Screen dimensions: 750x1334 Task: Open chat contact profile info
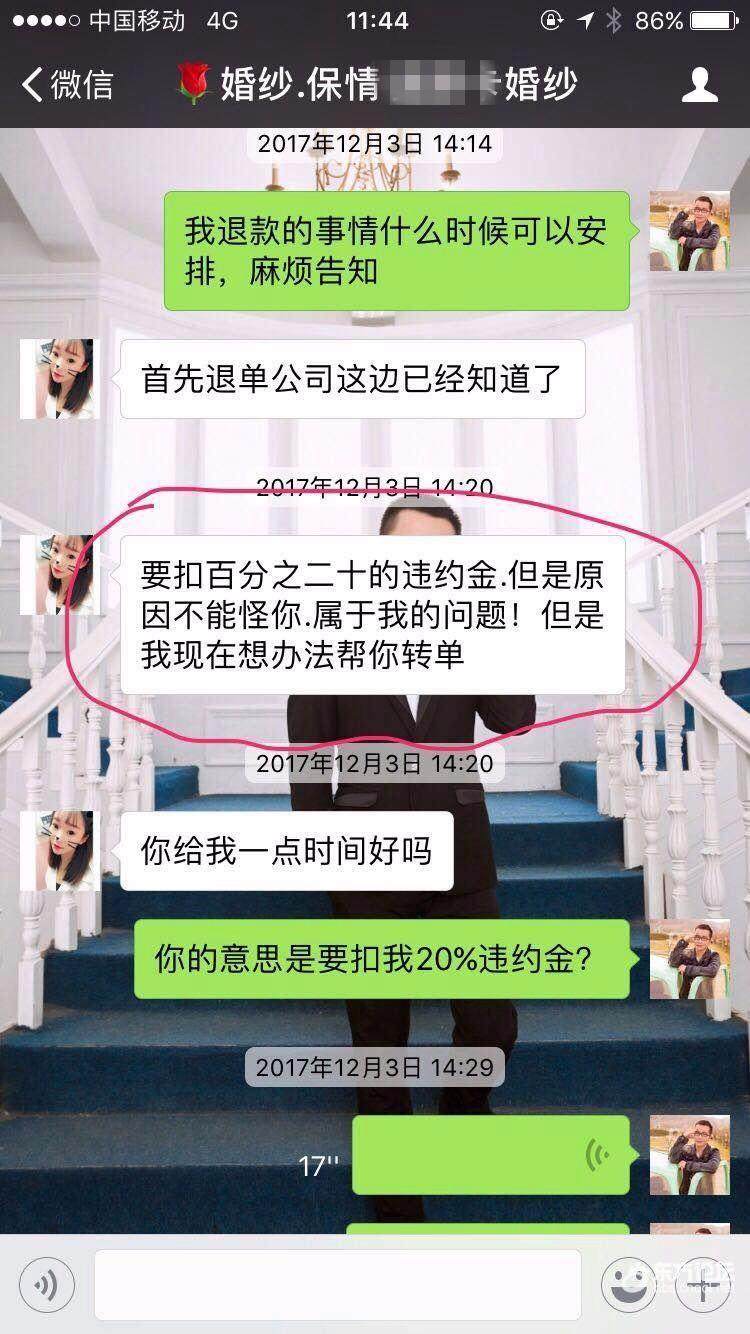click(x=699, y=85)
